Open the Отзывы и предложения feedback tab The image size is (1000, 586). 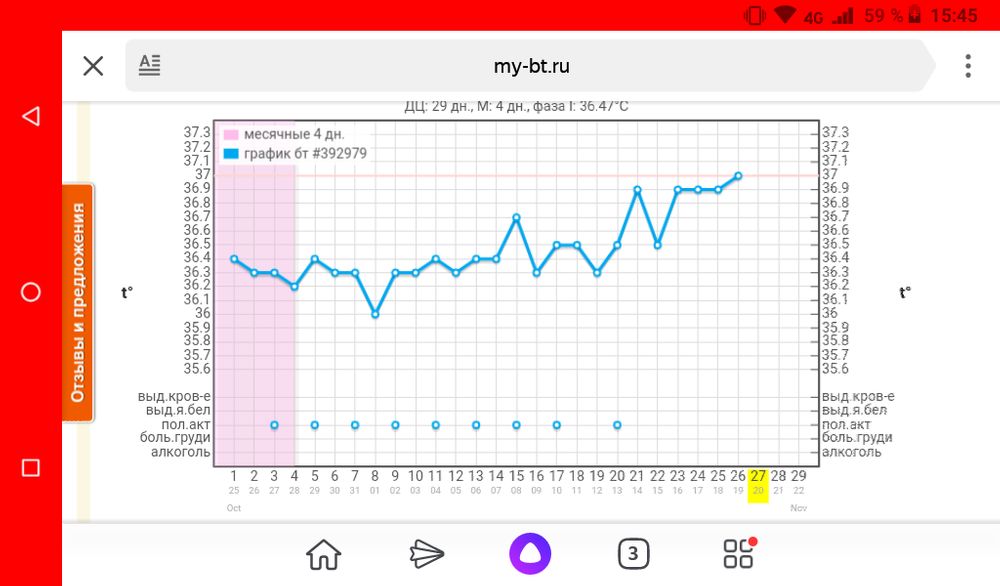click(78, 293)
